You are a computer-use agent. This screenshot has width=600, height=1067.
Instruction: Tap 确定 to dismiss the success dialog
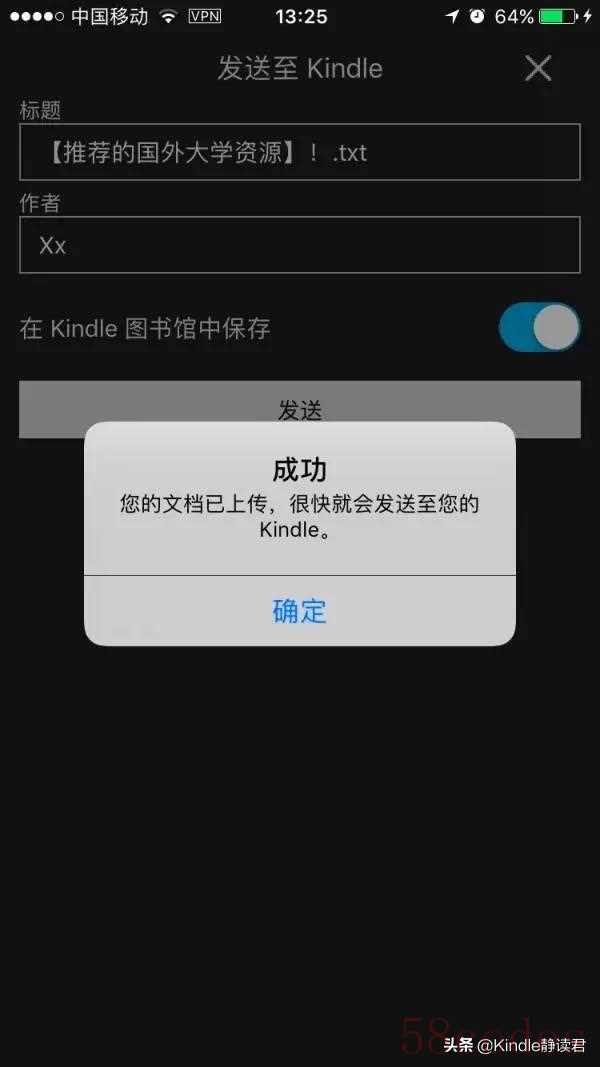[299, 610]
